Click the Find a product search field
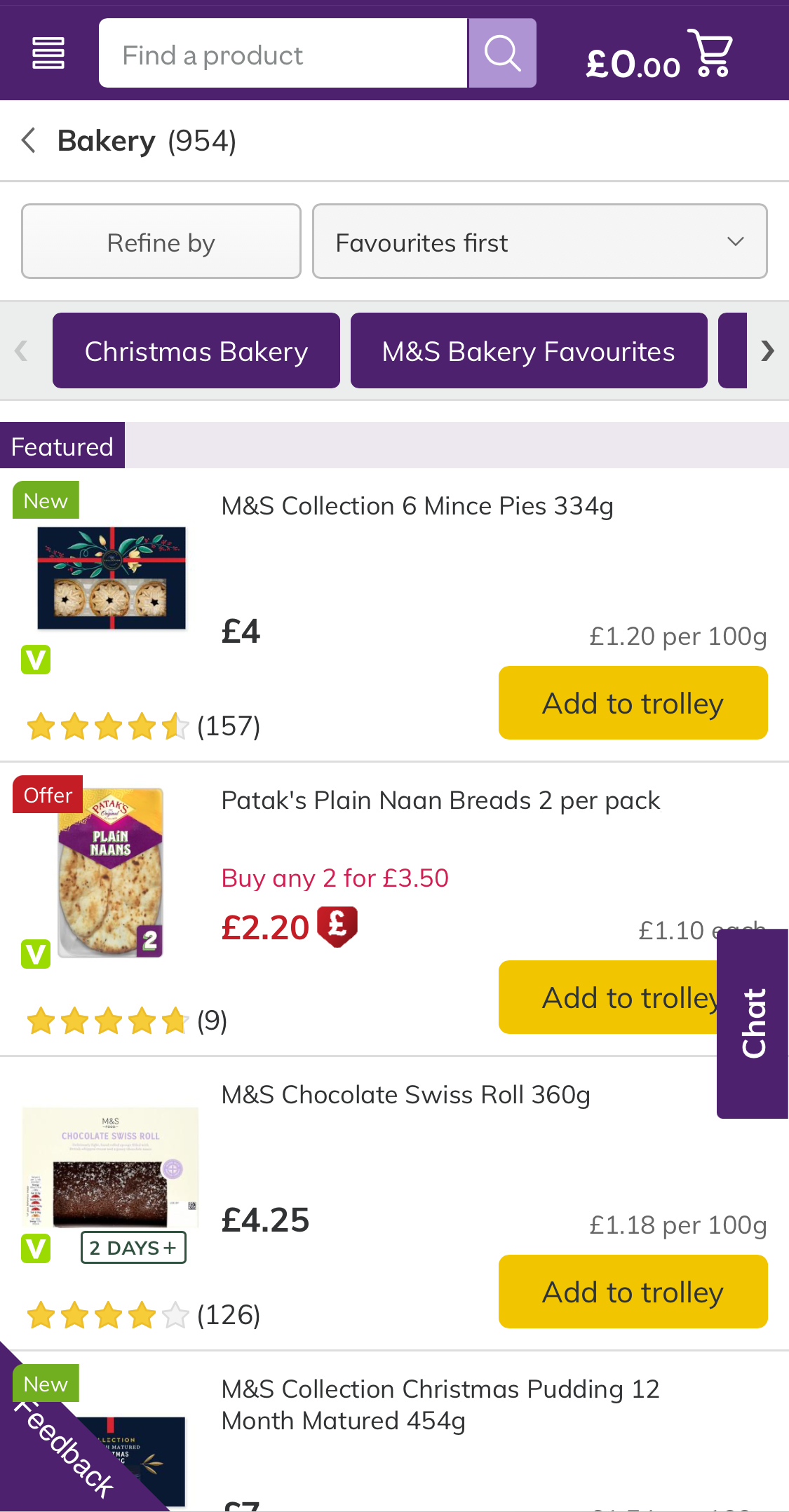The height and width of the screenshot is (1512, 789). coord(283,53)
